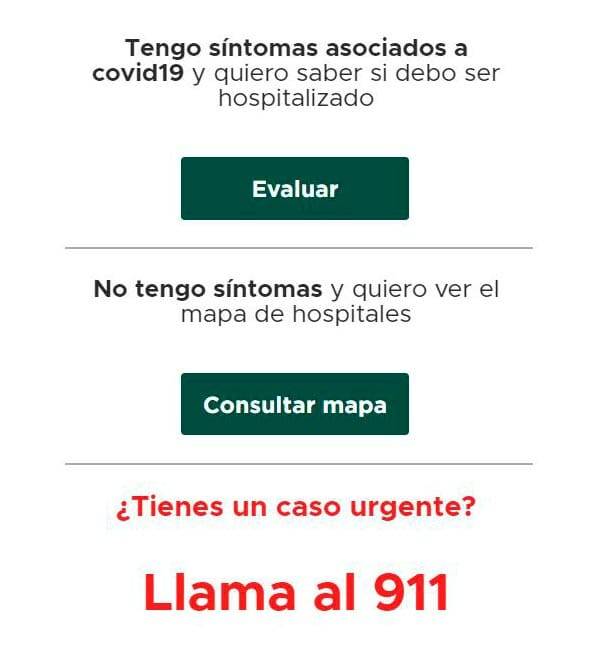Tap the Evaluar button
Viewport: 604px width, 646px height.
click(294, 189)
